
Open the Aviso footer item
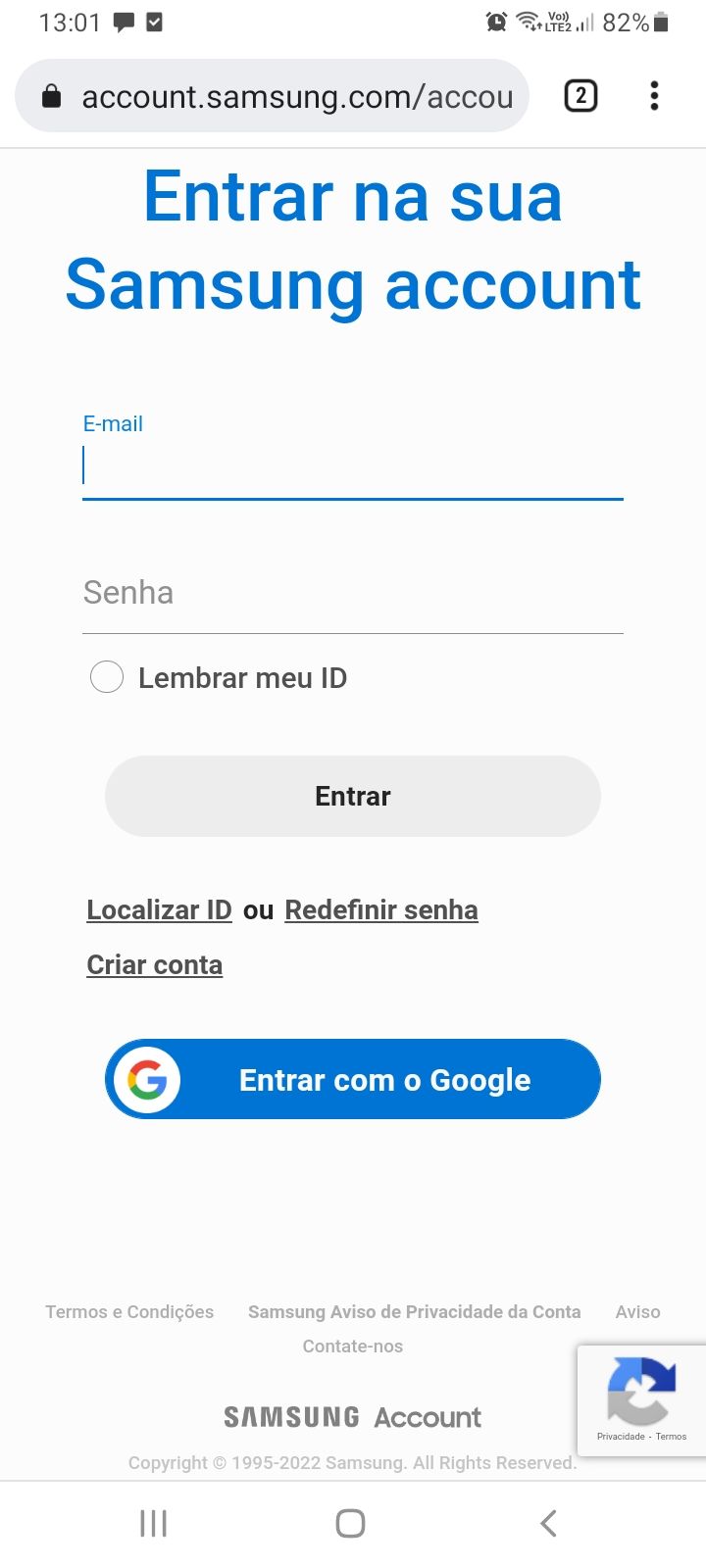(637, 1311)
